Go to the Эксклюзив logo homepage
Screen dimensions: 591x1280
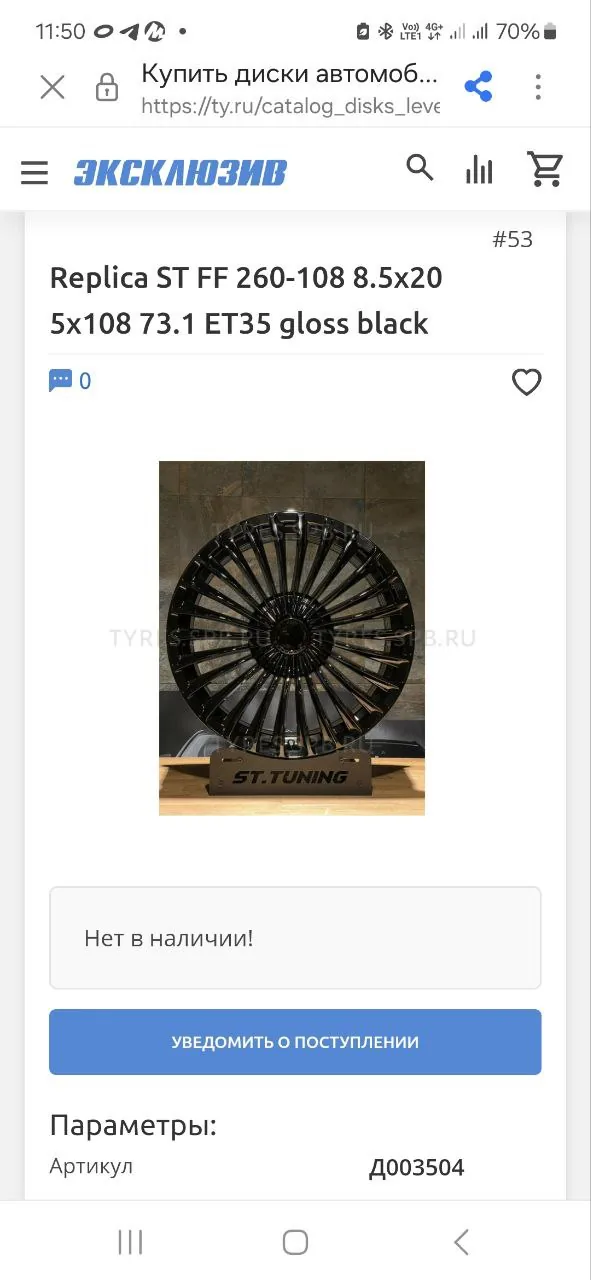pyautogui.click(x=180, y=173)
